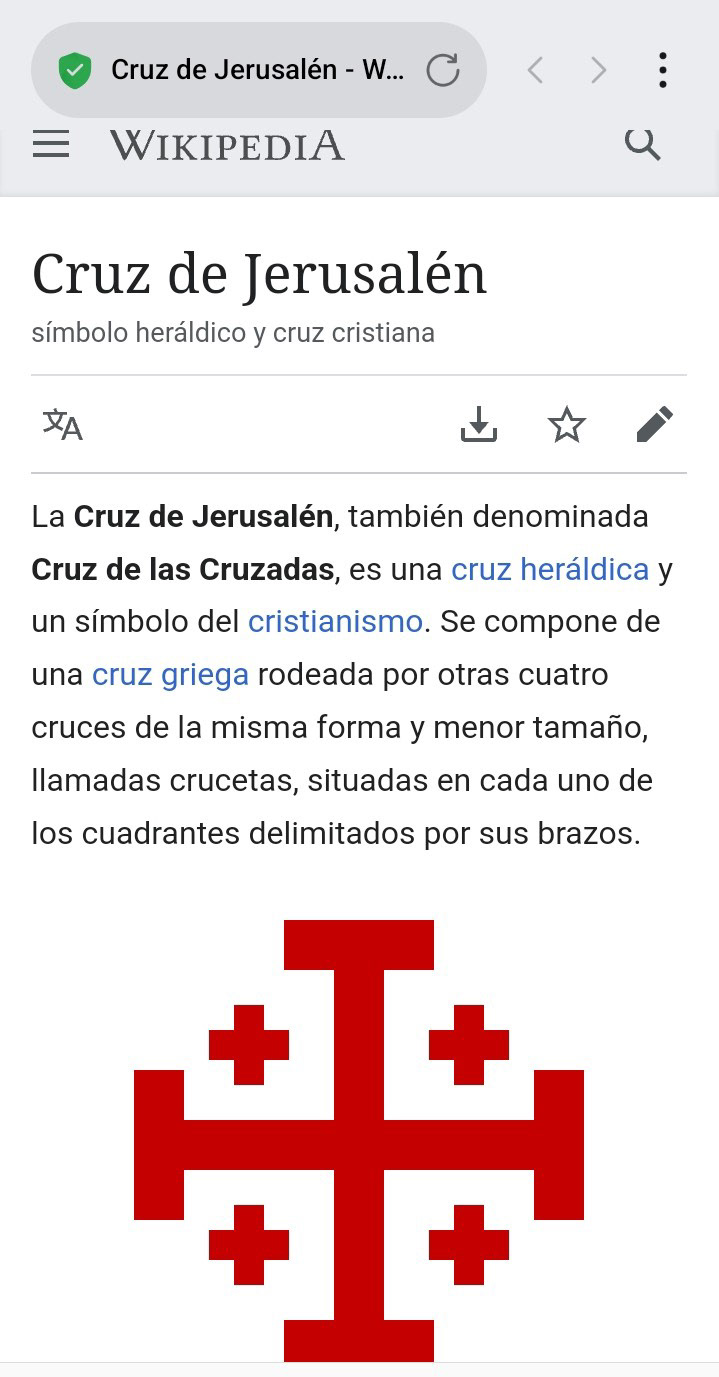The height and width of the screenshot is (1377, 719).
Task: Open the browser three-dot overflow menu
Action: 662,70
